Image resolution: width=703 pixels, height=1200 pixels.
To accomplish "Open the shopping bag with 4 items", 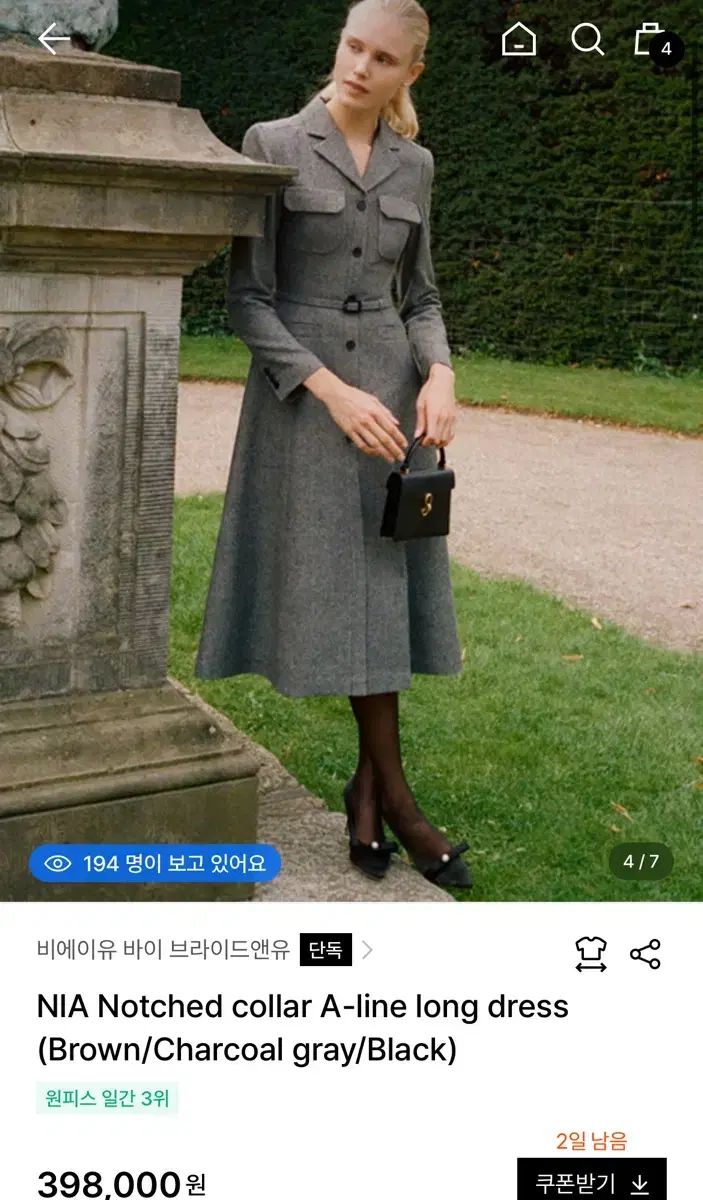I will point(653,41).
